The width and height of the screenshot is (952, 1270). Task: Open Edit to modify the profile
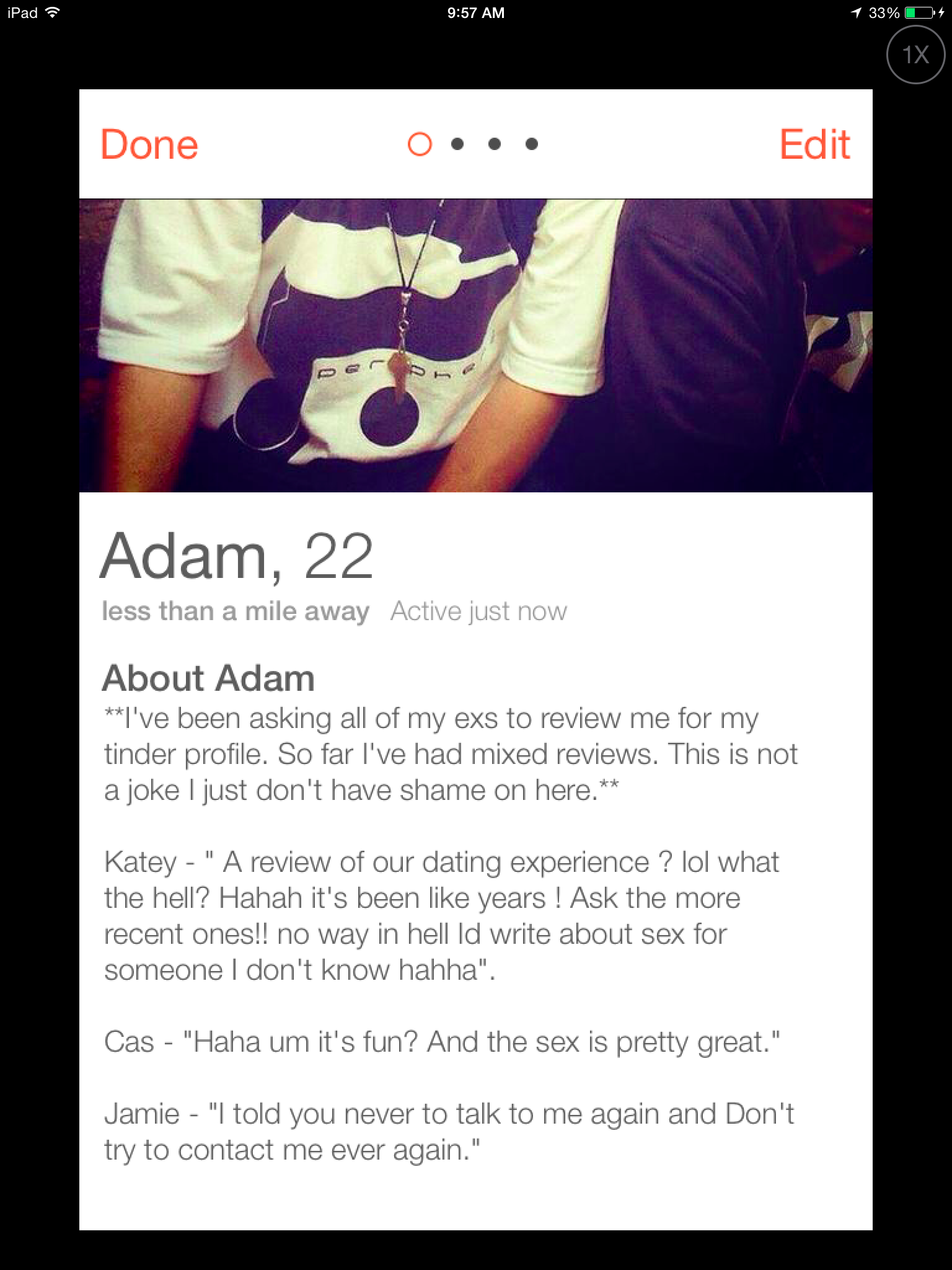pos(814,144)
